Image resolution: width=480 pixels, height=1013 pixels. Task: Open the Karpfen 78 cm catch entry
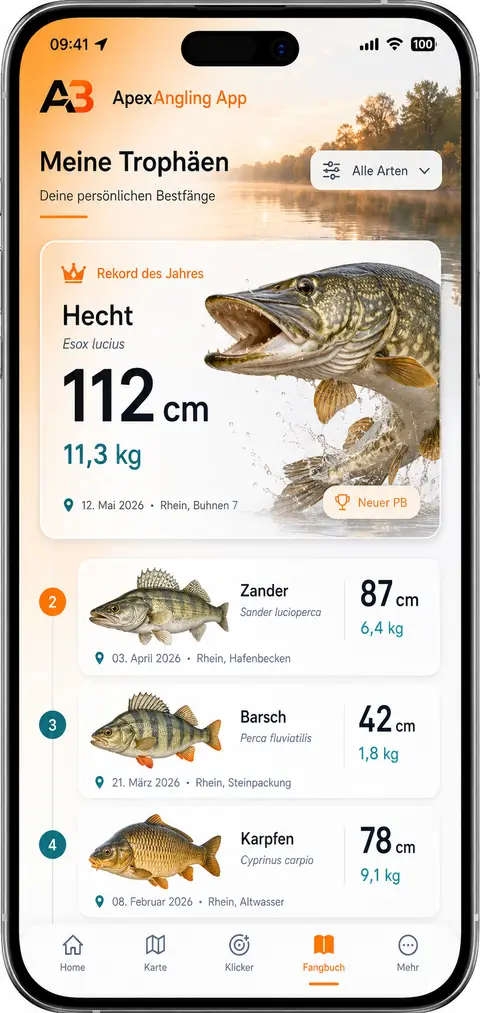pyautogui.click(x=259, y=861)
